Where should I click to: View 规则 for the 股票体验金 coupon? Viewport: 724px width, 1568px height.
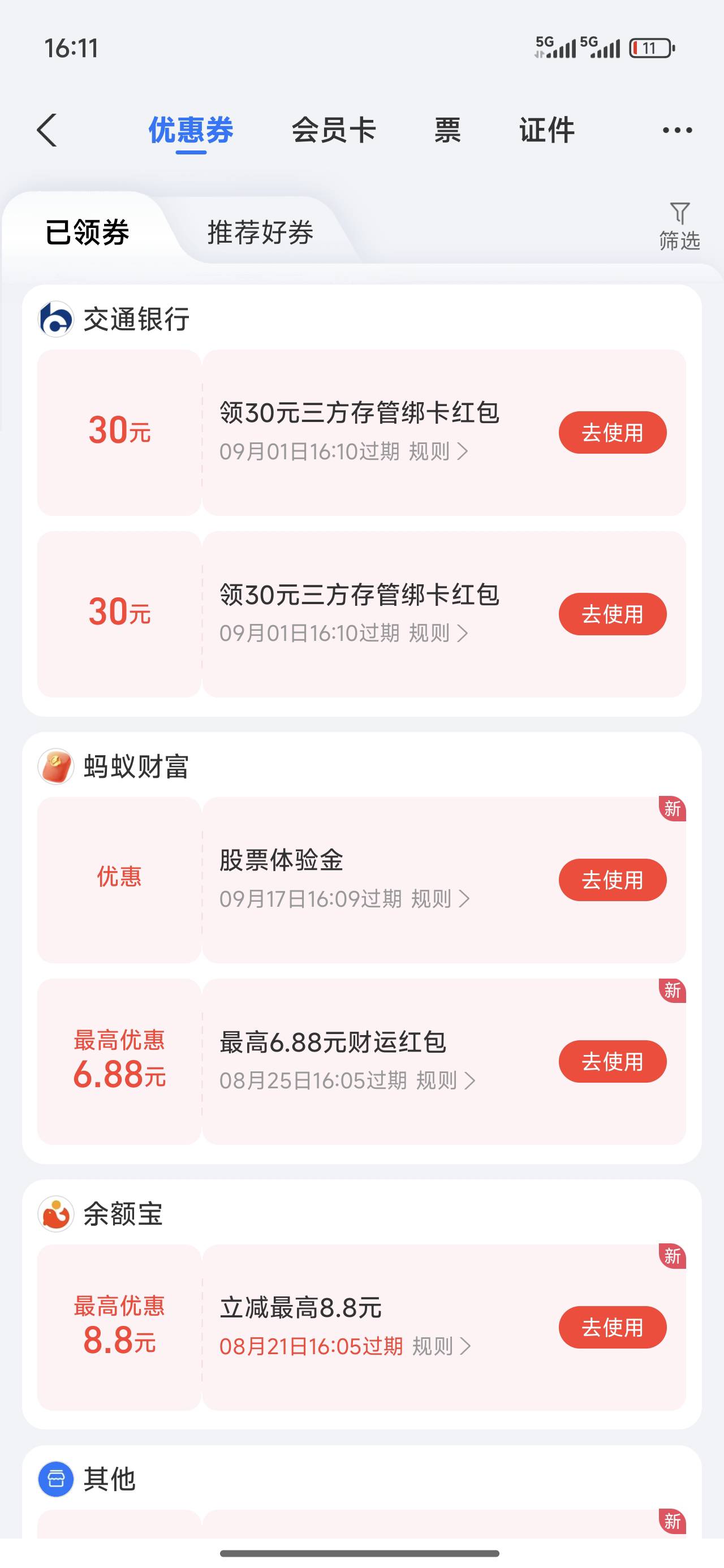(440, 898)
